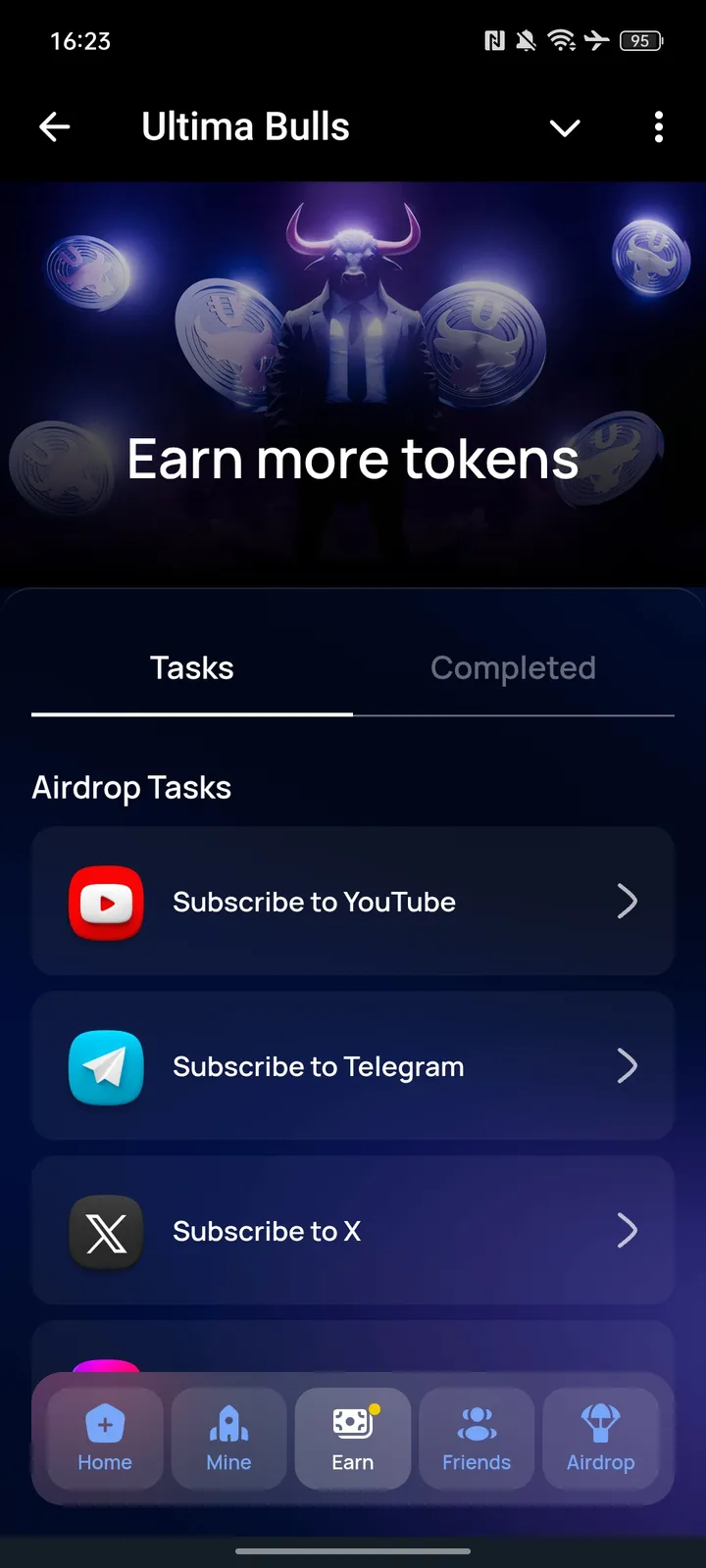Open the Friends section
The height and width of the screenshot is (1568, 706).
[x=477, y=1438]
